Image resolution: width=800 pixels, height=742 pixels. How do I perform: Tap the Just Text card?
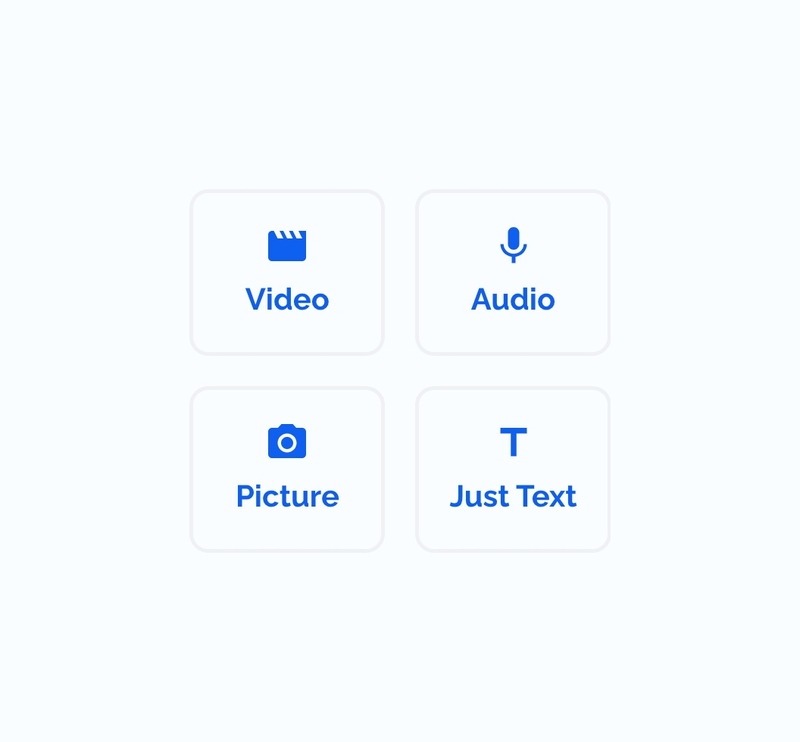[x=513, y=469]
